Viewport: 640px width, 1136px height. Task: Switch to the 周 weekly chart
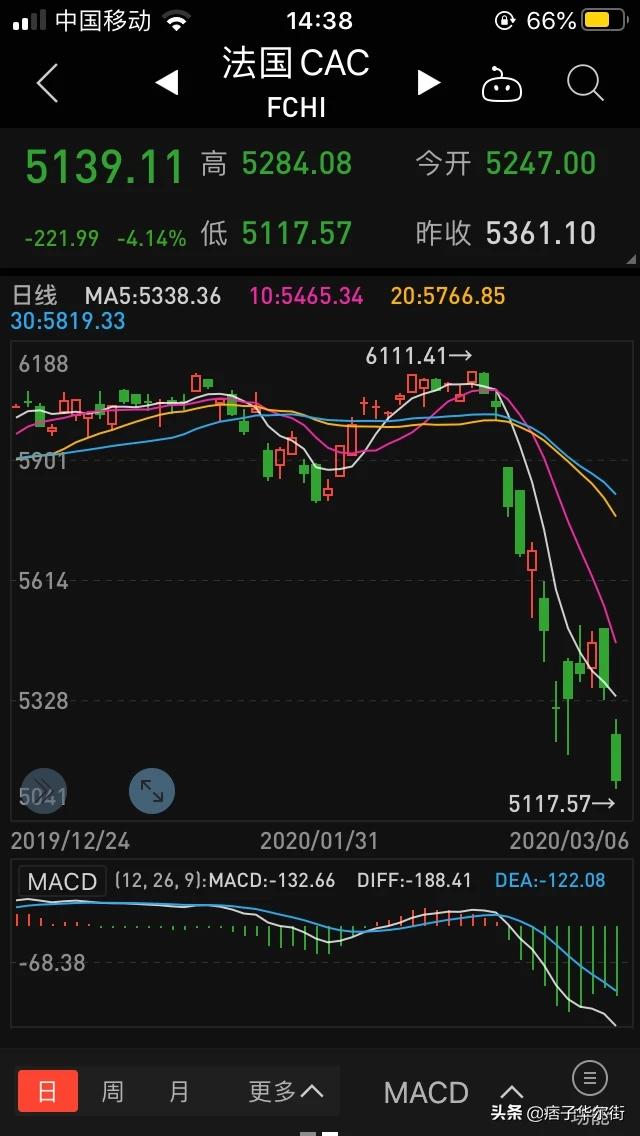(112, 1091)
